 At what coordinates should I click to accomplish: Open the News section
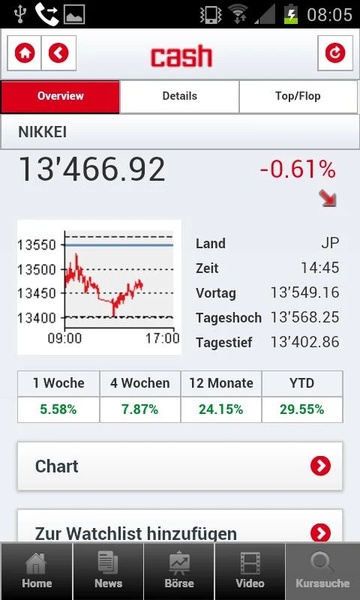tap(108, 571)
